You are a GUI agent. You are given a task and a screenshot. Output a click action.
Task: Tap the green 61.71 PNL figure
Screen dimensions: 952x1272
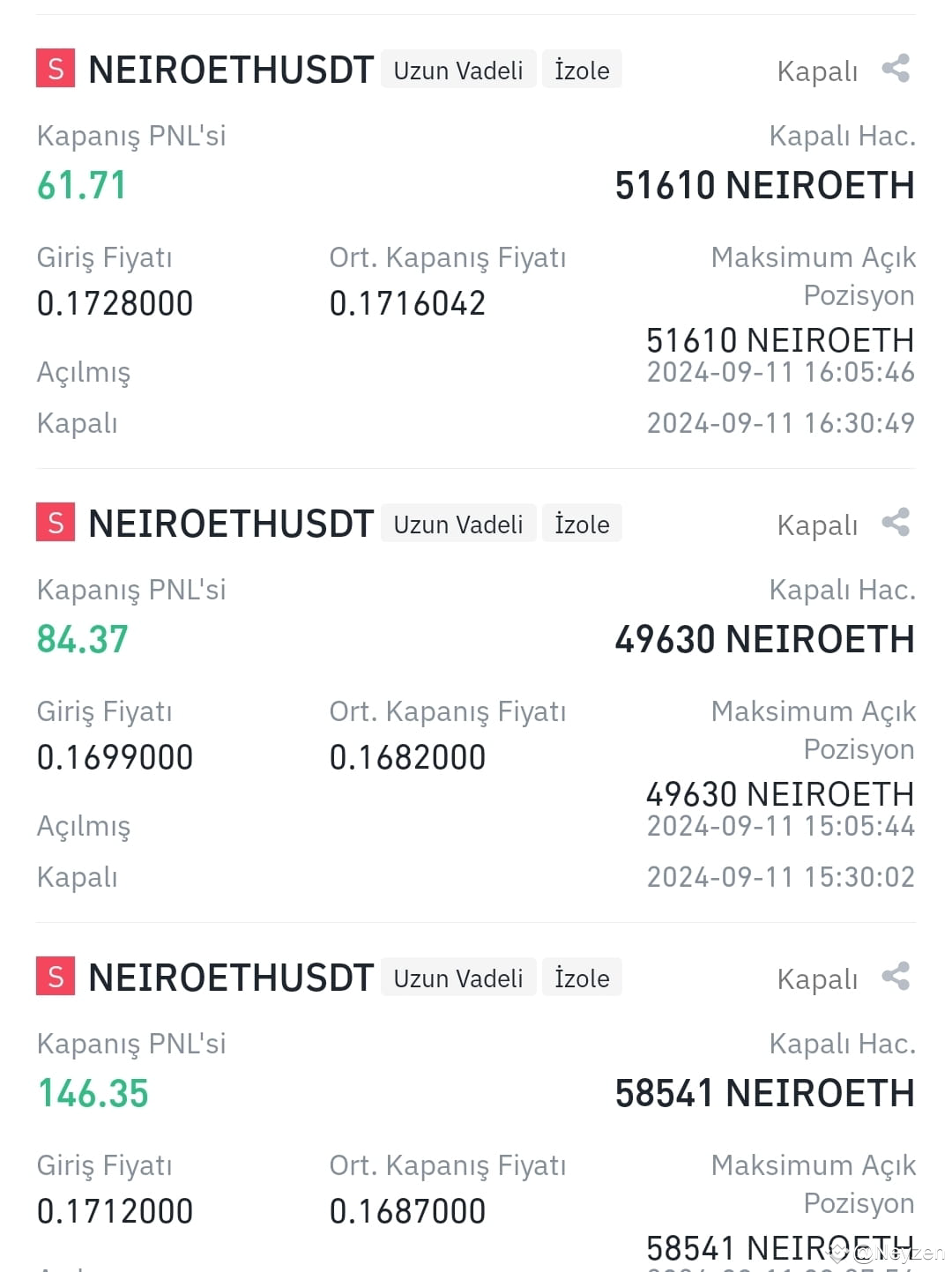point(80,186)
